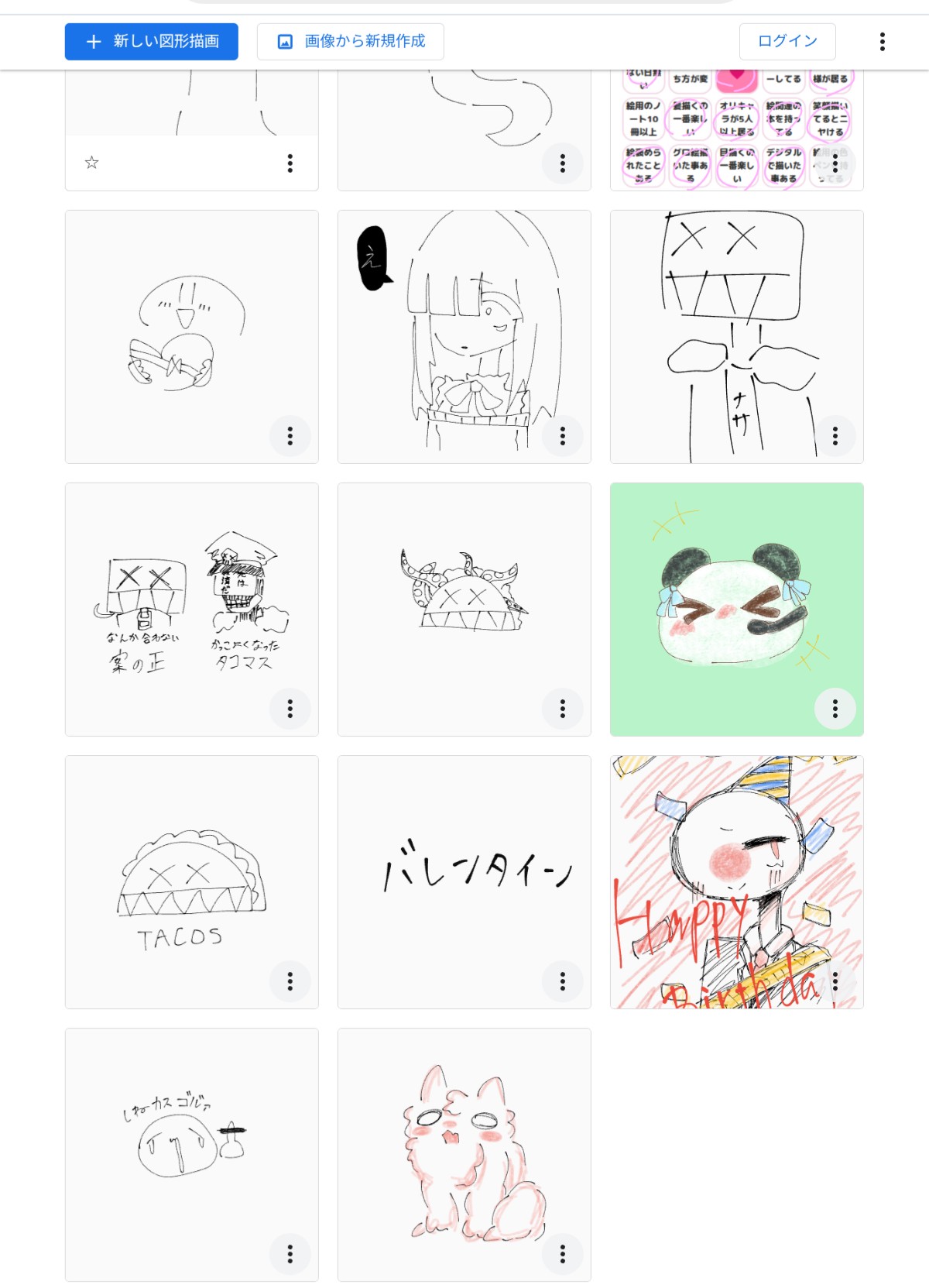Open the バレンタイン drawing
The width and height of the screenshot is (929, 1288).
(x=464, y=875)
